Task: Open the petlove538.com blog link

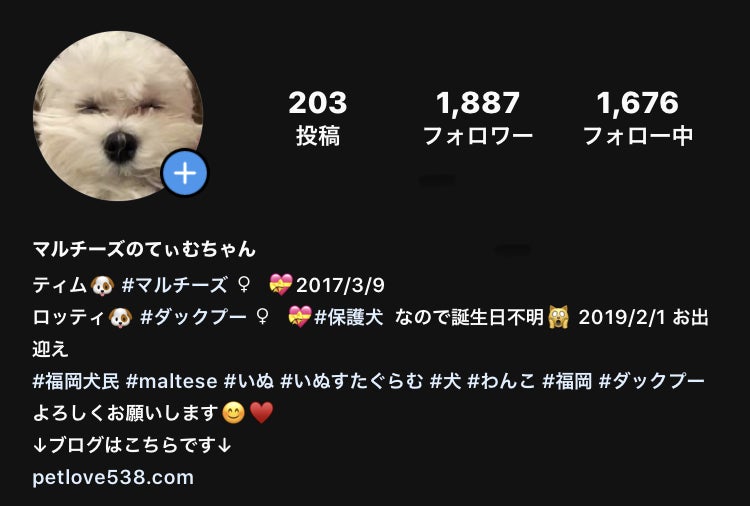Action: (x=113, y=477)
